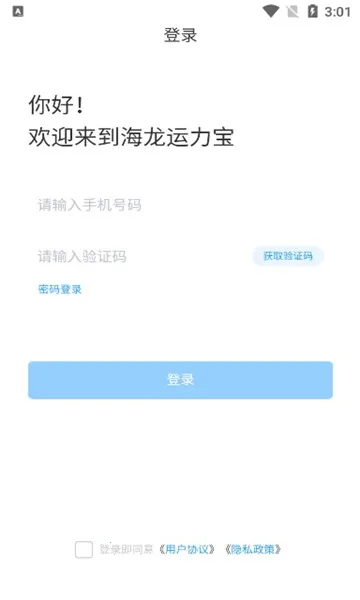The width and height of the screenshot is (360, 600).
Task: Tap the phone number input field
Action: [x=180, y=205]
